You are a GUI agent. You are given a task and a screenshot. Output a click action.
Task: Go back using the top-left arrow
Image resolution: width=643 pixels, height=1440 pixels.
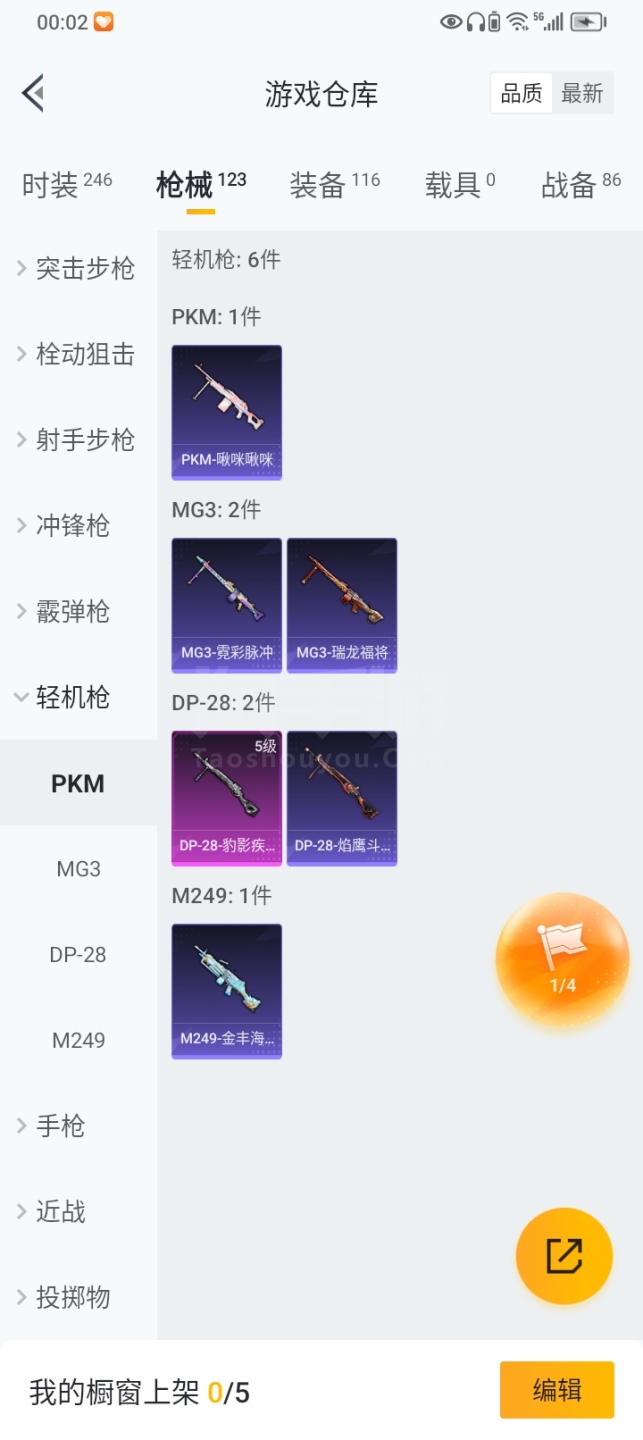tap(33, 94)
